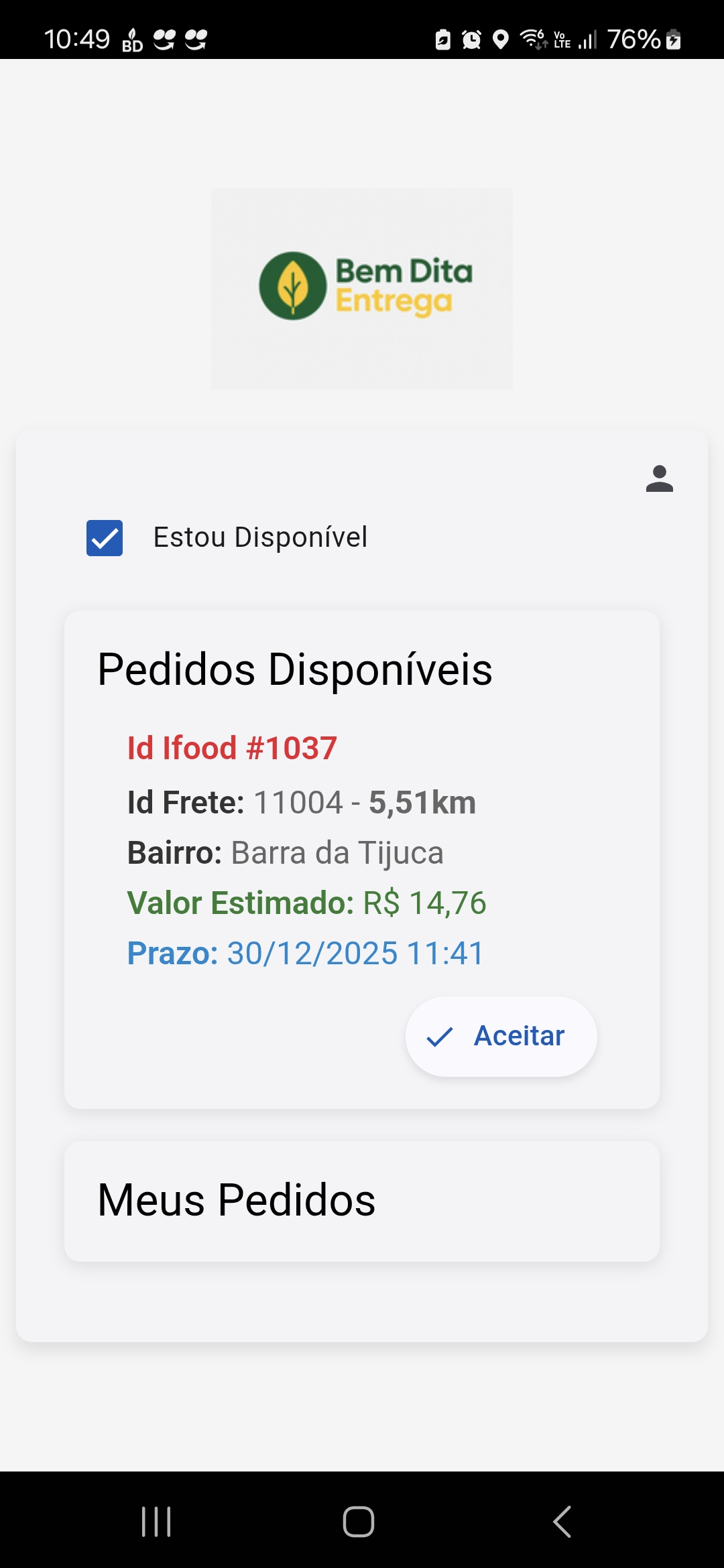The height and width of the screenshot is (1568, 724).
Task: Open the Pedidos Disponíveis section
Action: [x=295, y=669]
